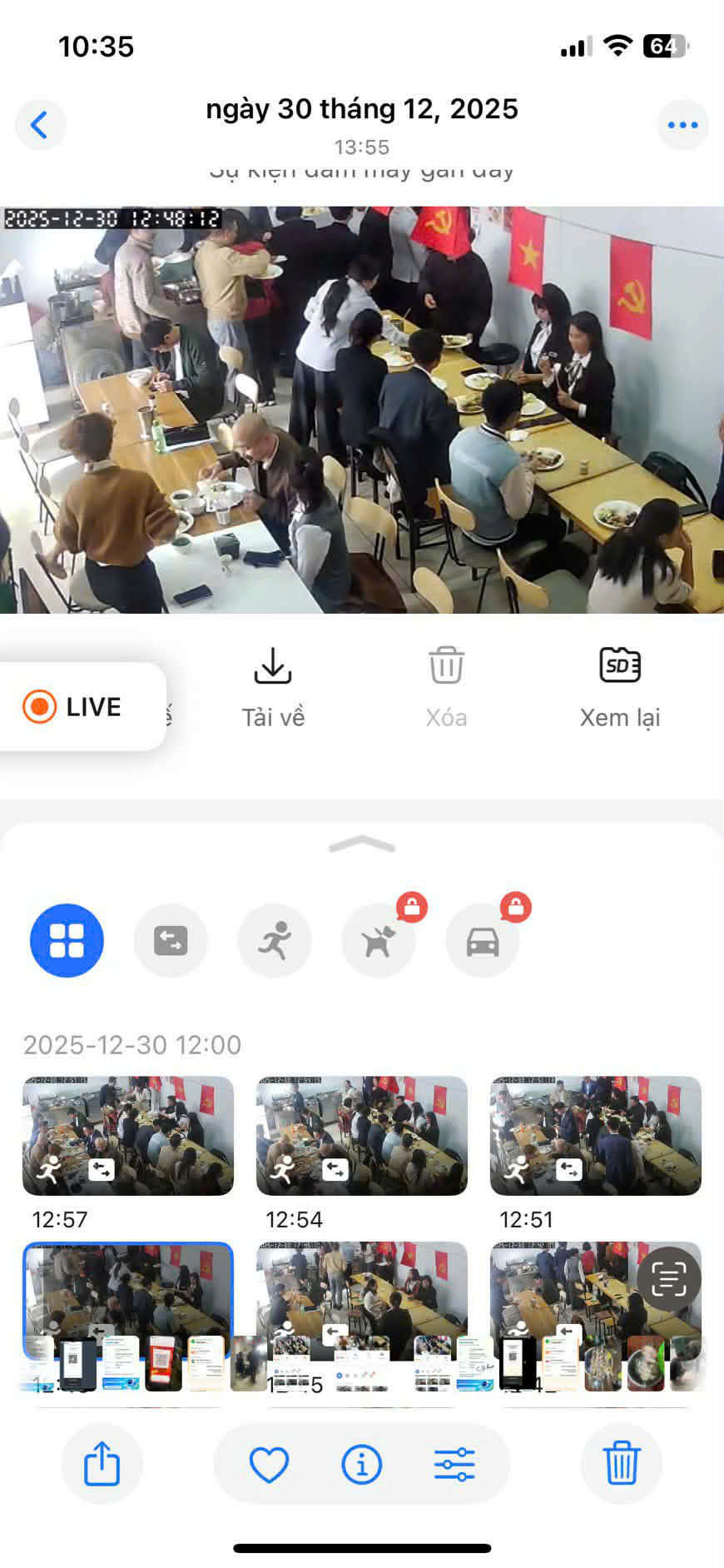Screen dimensions: 724x1568
Task: Delete this photo with the trash icon
Action: coord(621,1464)
